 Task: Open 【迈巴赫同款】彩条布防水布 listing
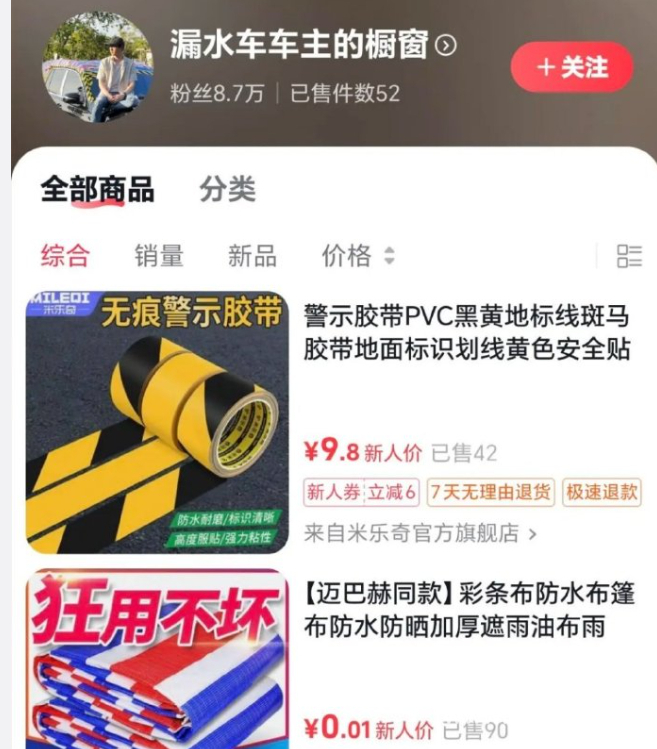[x=469, y=610]
